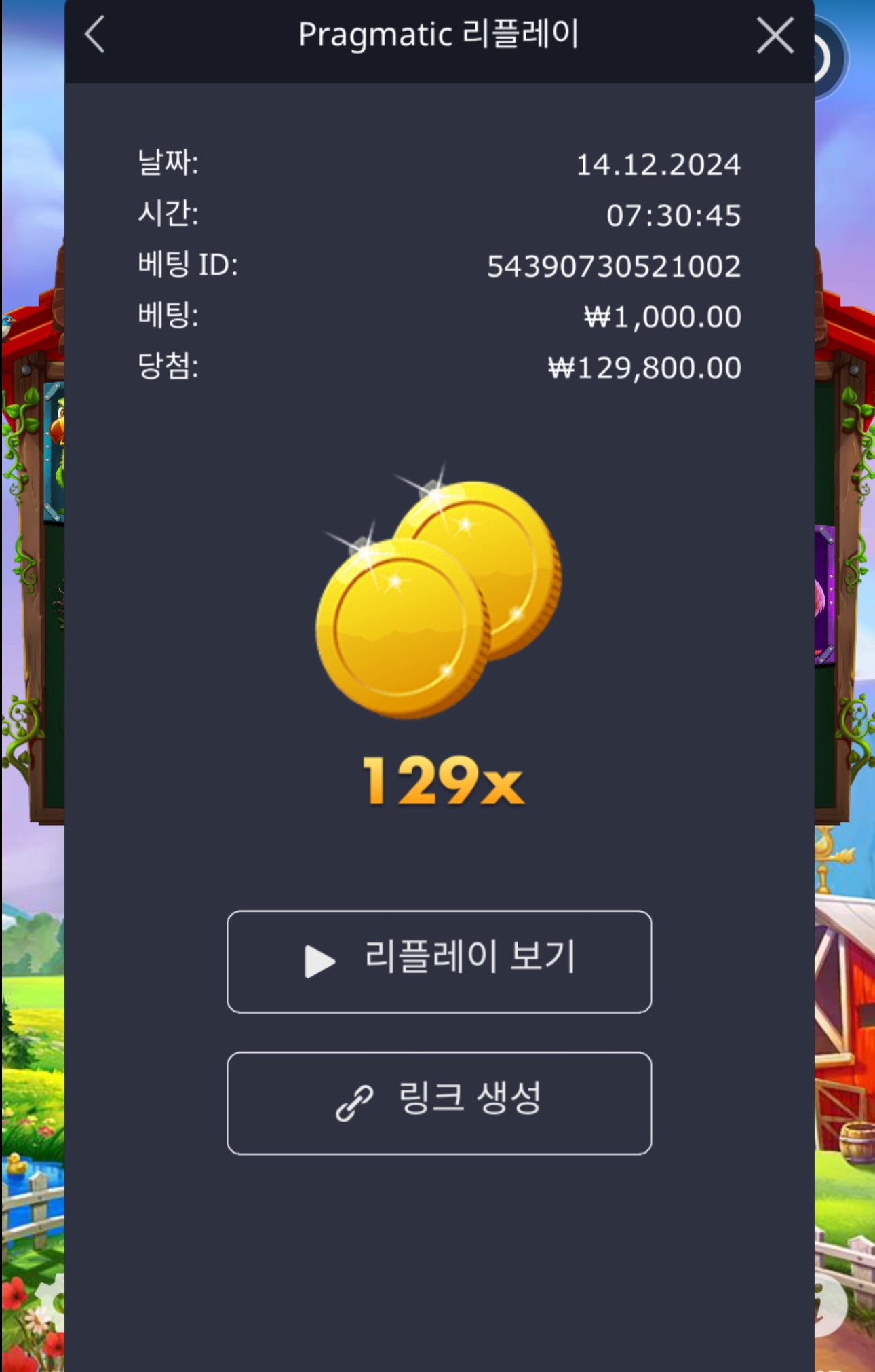Tap the 링크 생성 button
Image resolution: width=875 pixels, height=1372 pixels.
point(439,1103)
